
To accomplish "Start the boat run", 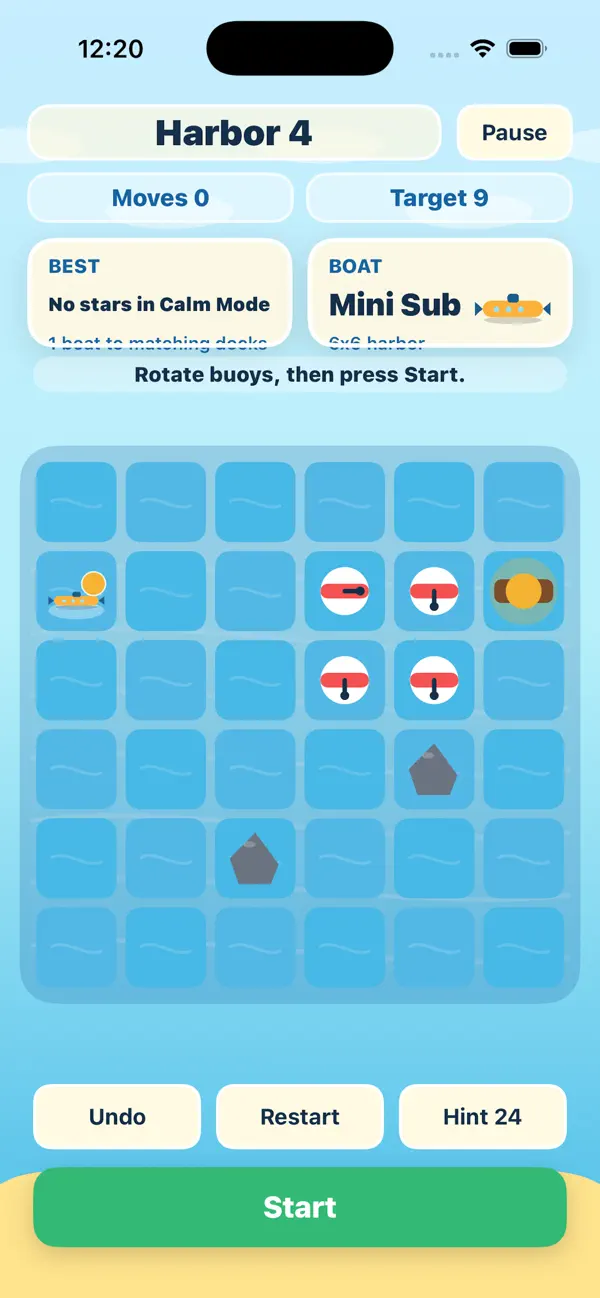I will click(x=300, y=1207).
